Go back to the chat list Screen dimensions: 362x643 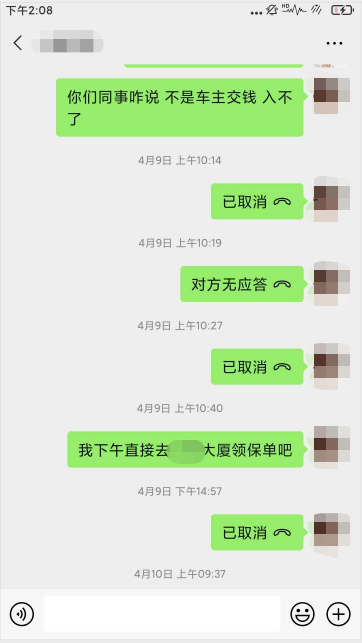pyautogui.click(x=18, y=43)
